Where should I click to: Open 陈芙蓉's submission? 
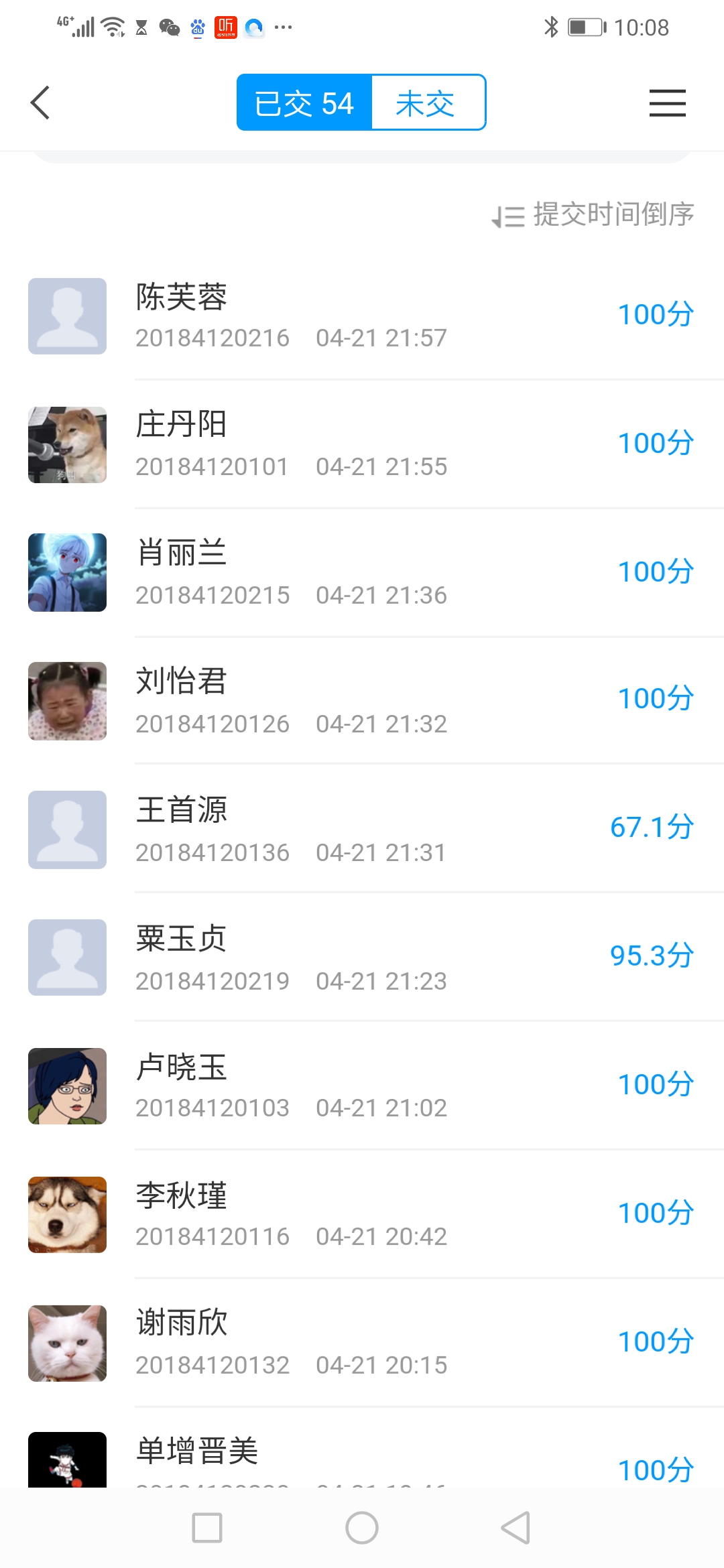362,316
